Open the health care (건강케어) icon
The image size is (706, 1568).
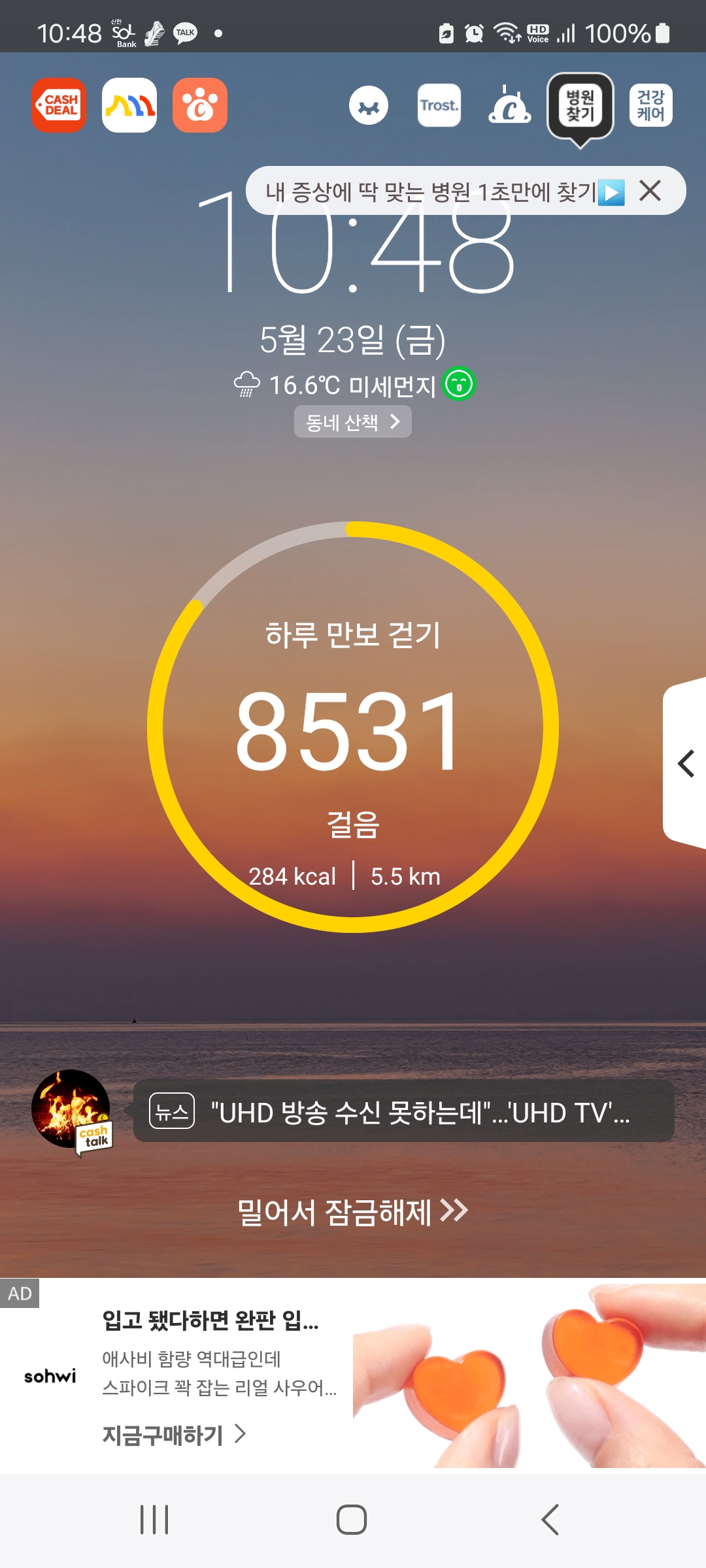coord(651,105)
